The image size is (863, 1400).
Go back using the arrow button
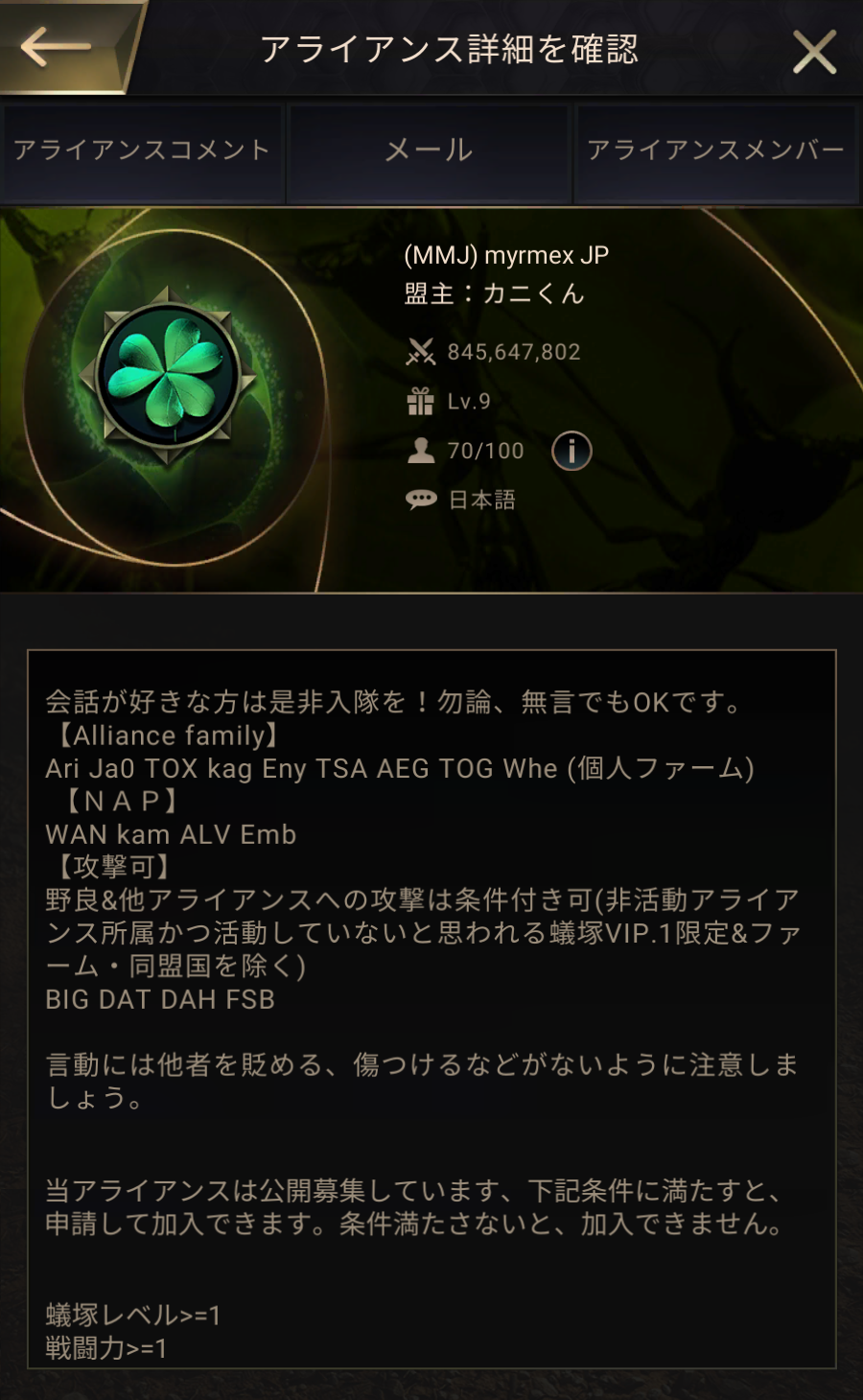(x=56, y=46)
